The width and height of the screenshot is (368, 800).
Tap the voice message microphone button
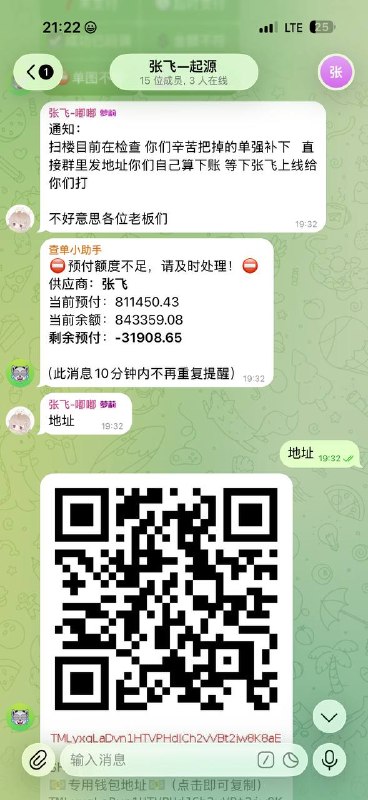tap(329, 760)
